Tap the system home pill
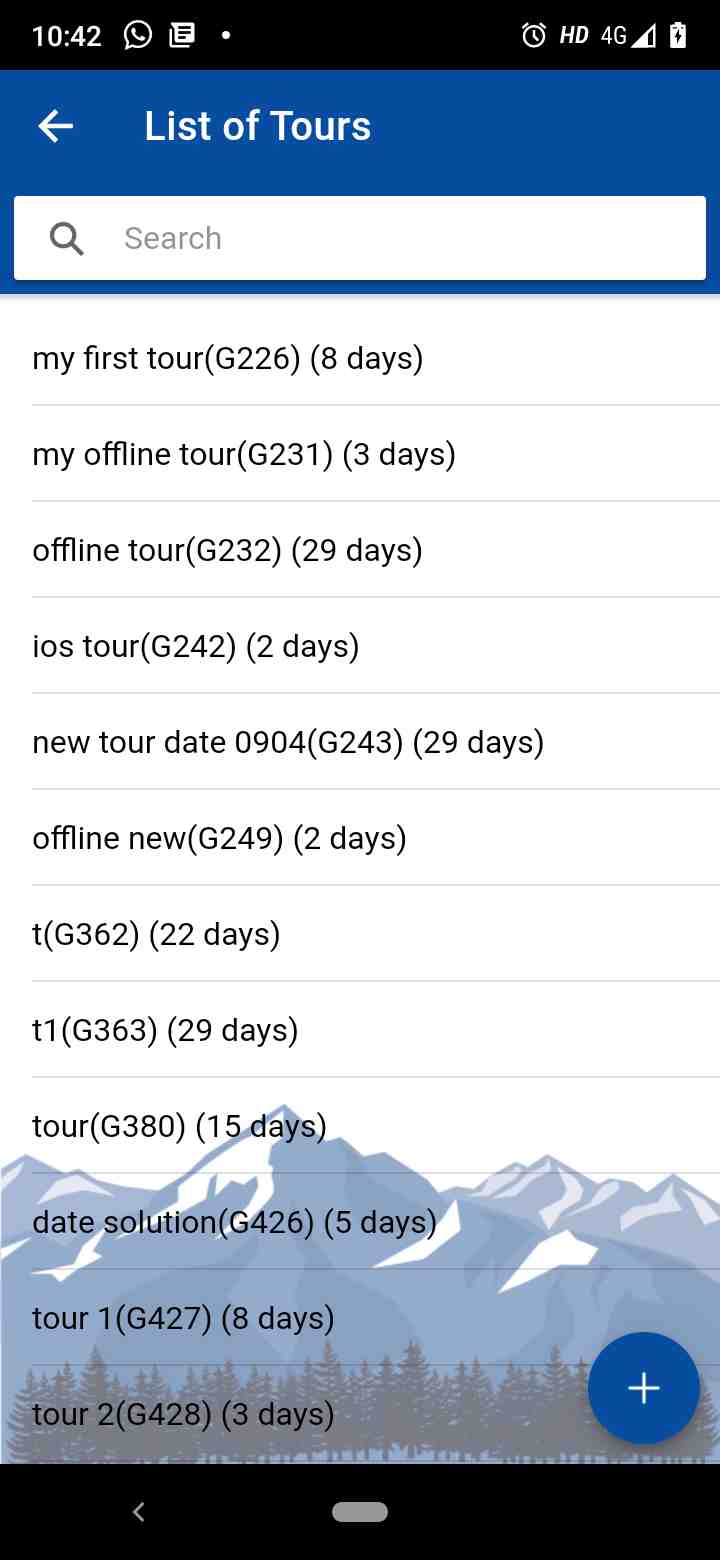The height and width of the screenshot is (1560, 720). [x=360, y=1512]
